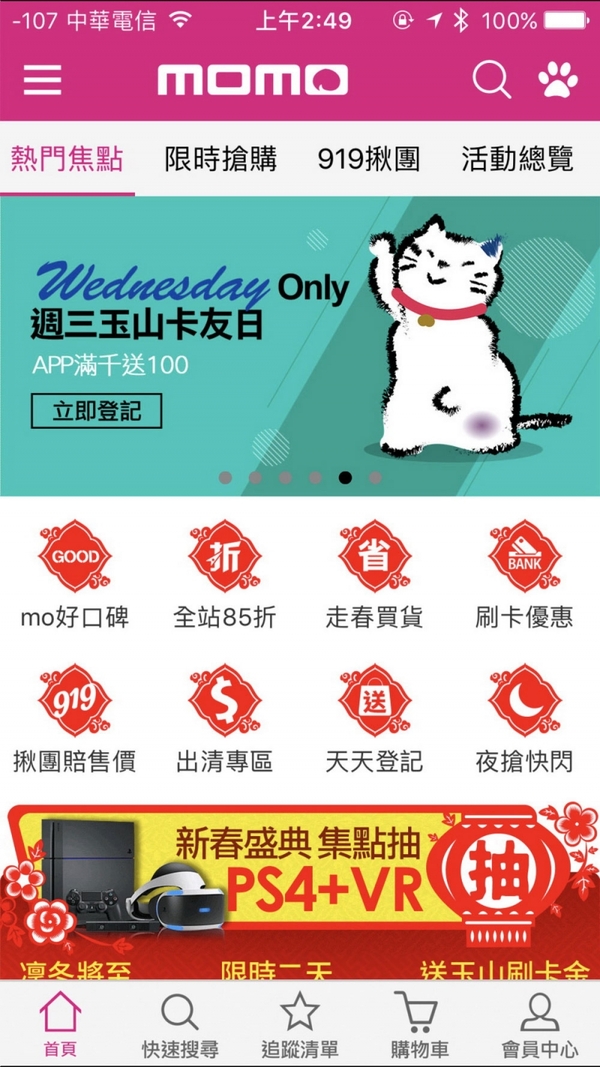Tap 立即登記 on the Wednesday banner
The image size is (600, 1067).
[x=97, y=411]
